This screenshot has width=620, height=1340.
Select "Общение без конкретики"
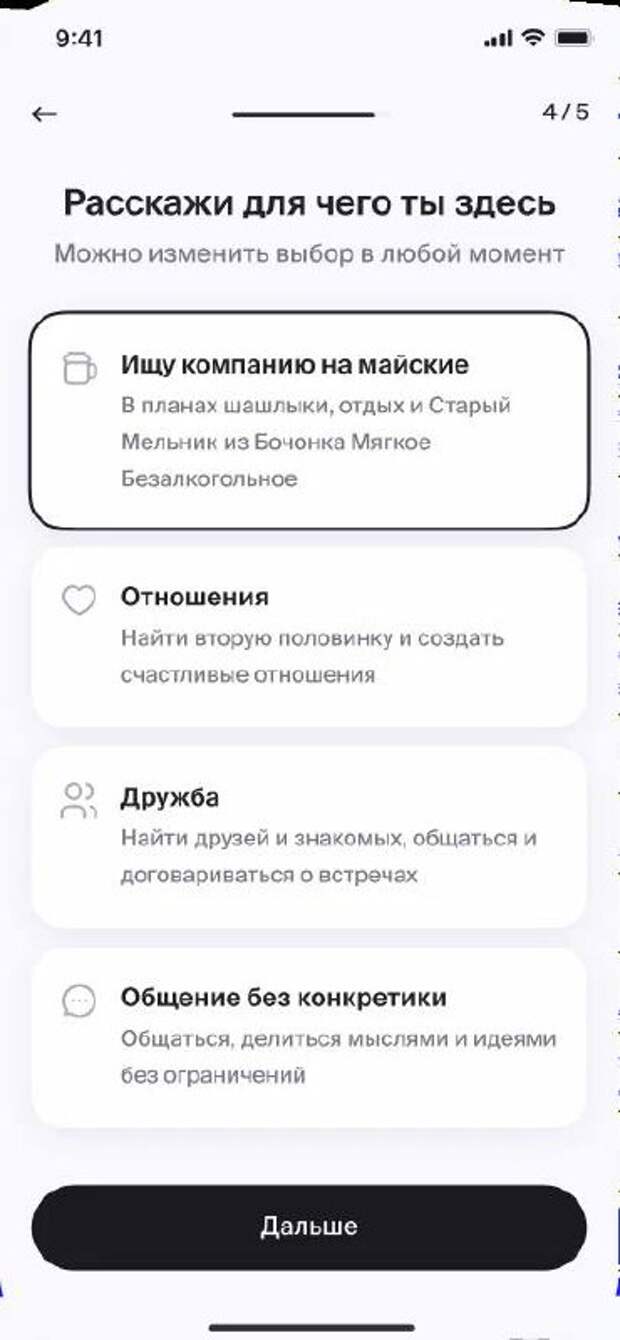(309, 1036)
